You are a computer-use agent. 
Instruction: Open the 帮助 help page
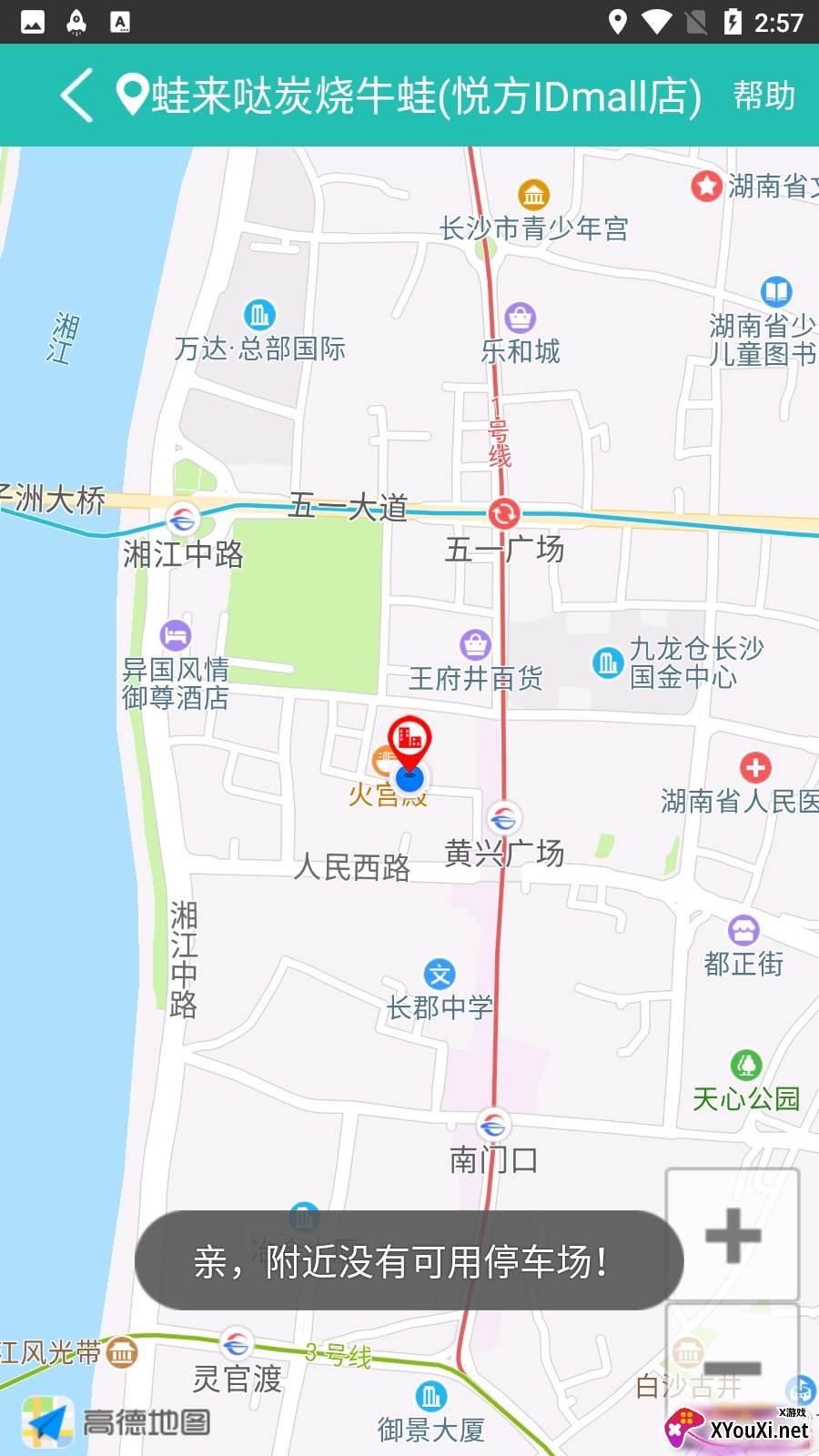point(763,96)
